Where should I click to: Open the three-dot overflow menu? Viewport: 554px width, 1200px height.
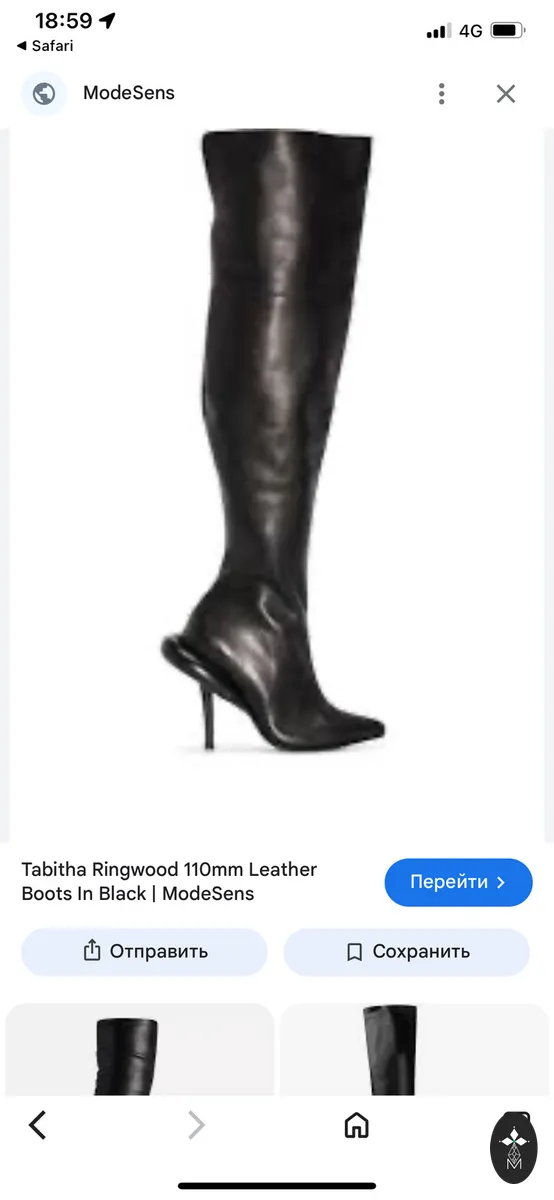[441, 94]
